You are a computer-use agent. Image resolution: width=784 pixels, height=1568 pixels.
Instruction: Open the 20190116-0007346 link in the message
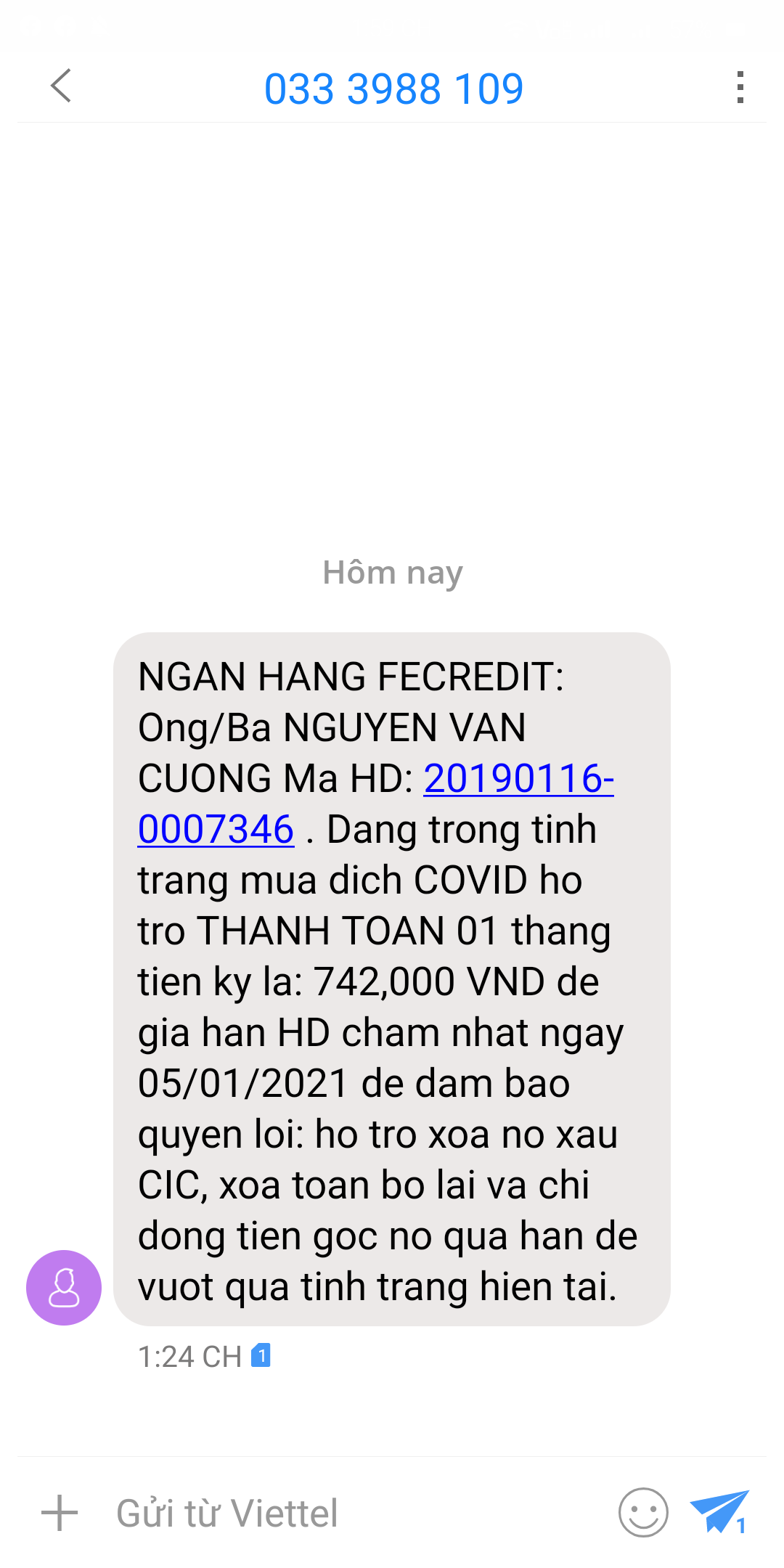click(x=518, y=779)
